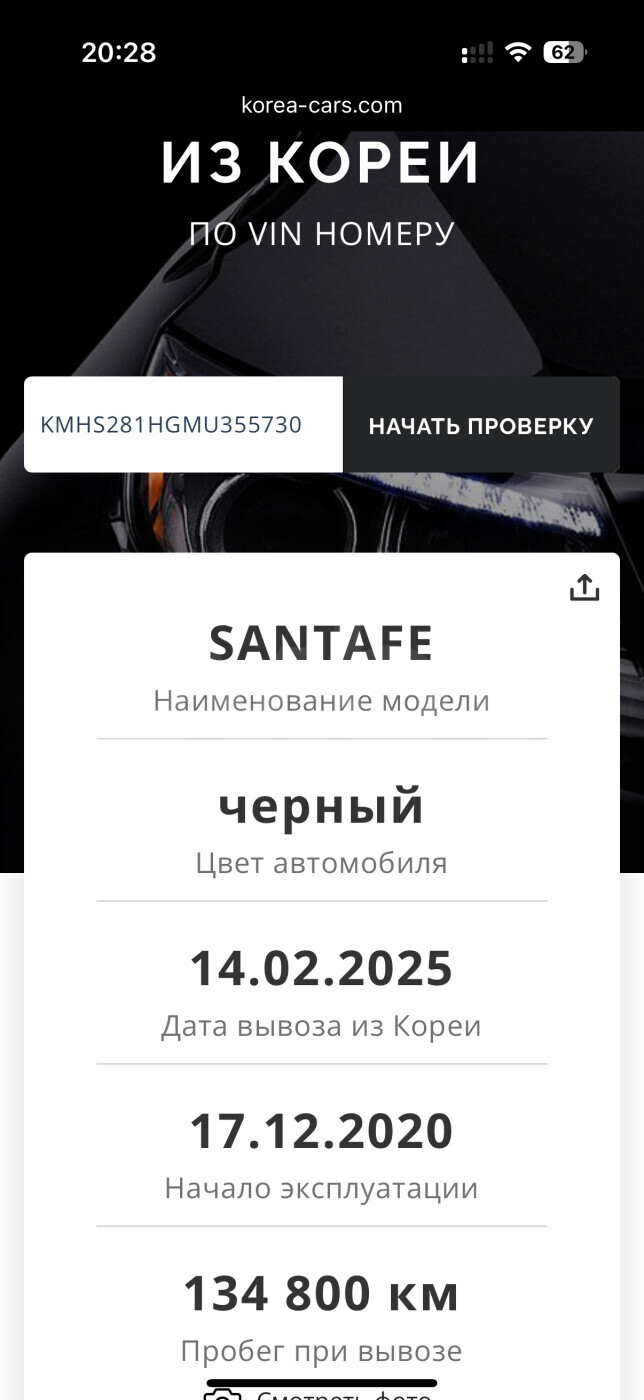This screenshot has height=1400, width=644.
Task: Open the korea-cars.com address bar
Action: pyautogui.click(x=322, y=105)
